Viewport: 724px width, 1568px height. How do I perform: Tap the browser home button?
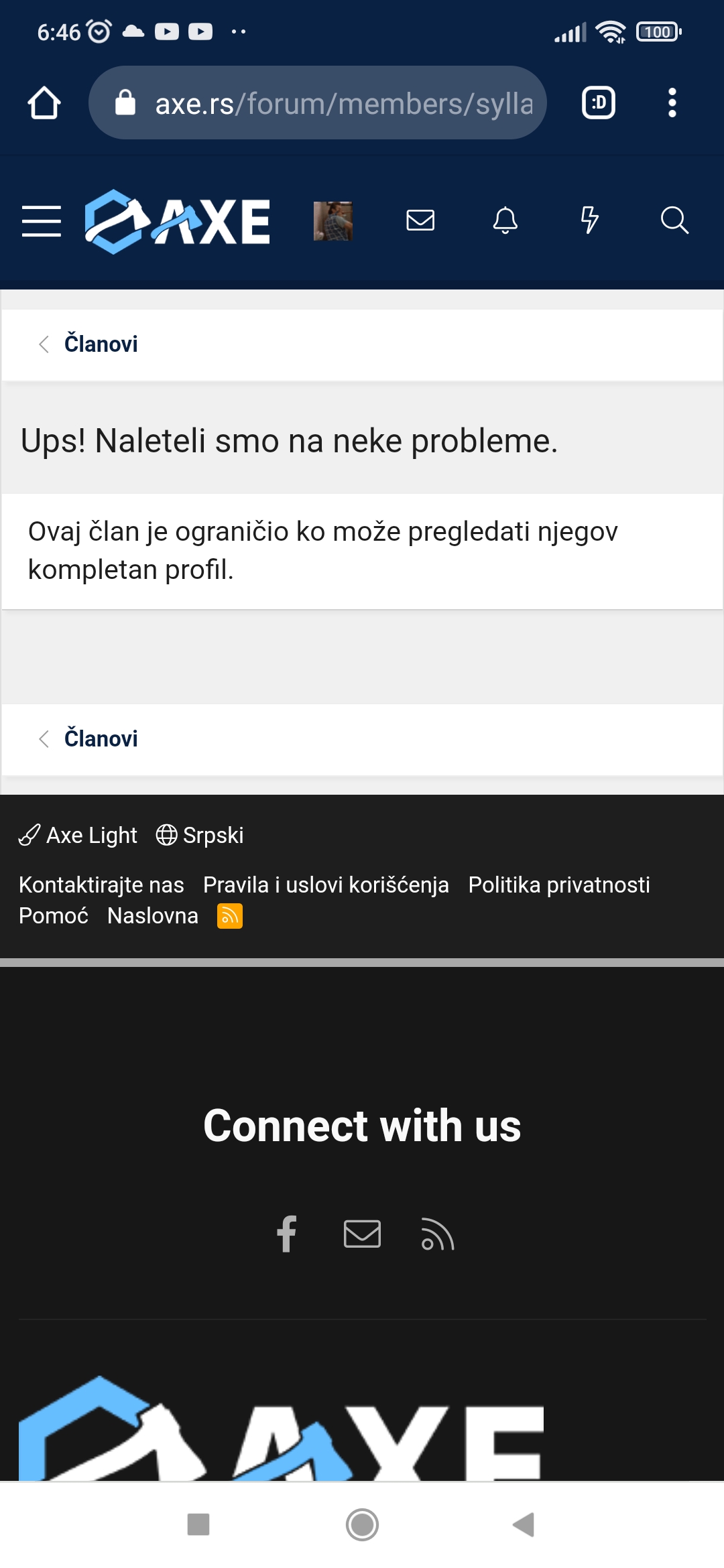coord(44,103)
